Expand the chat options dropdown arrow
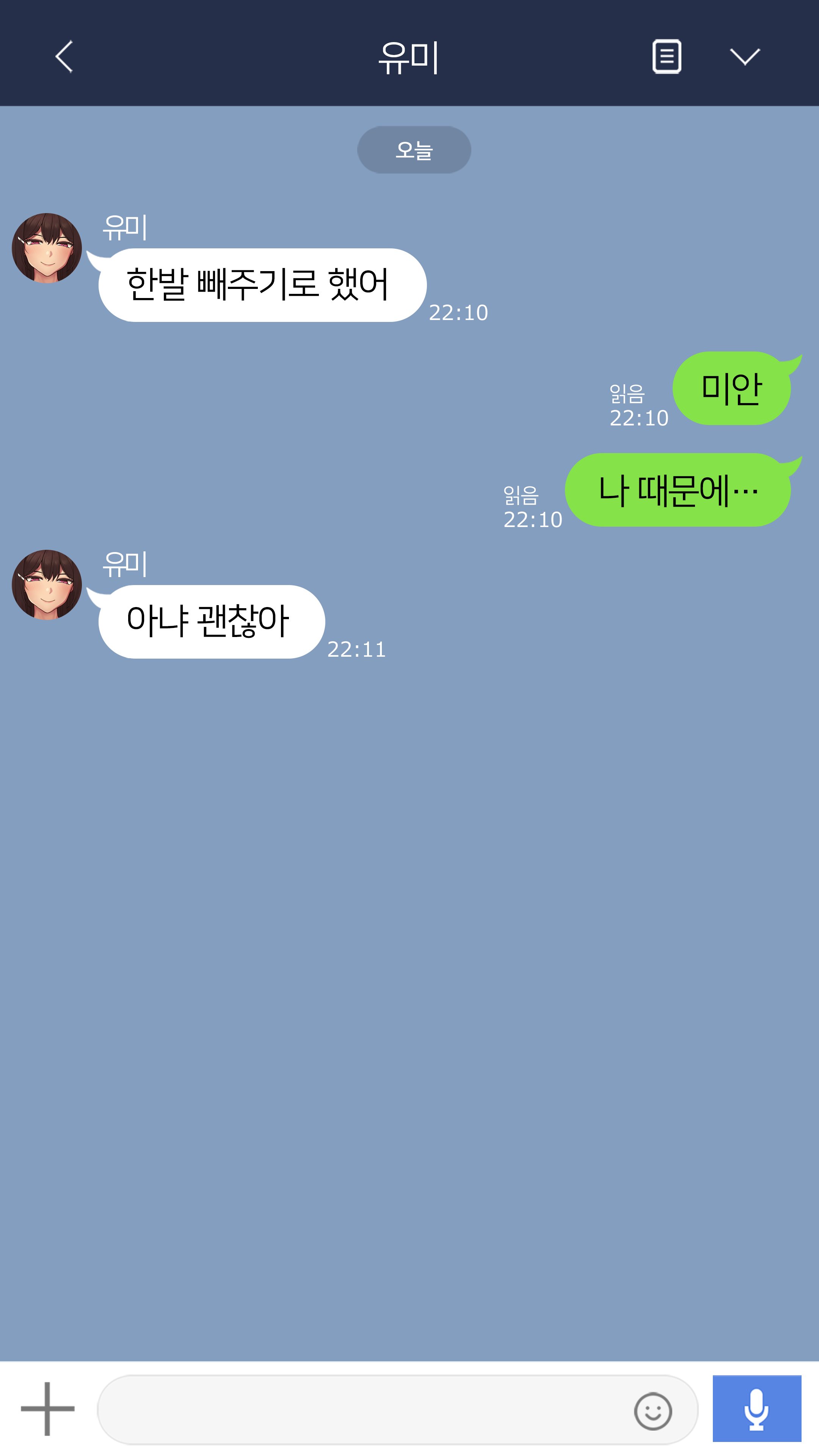Viewport: 819px width, 1456px height. (x=744, y=56)
